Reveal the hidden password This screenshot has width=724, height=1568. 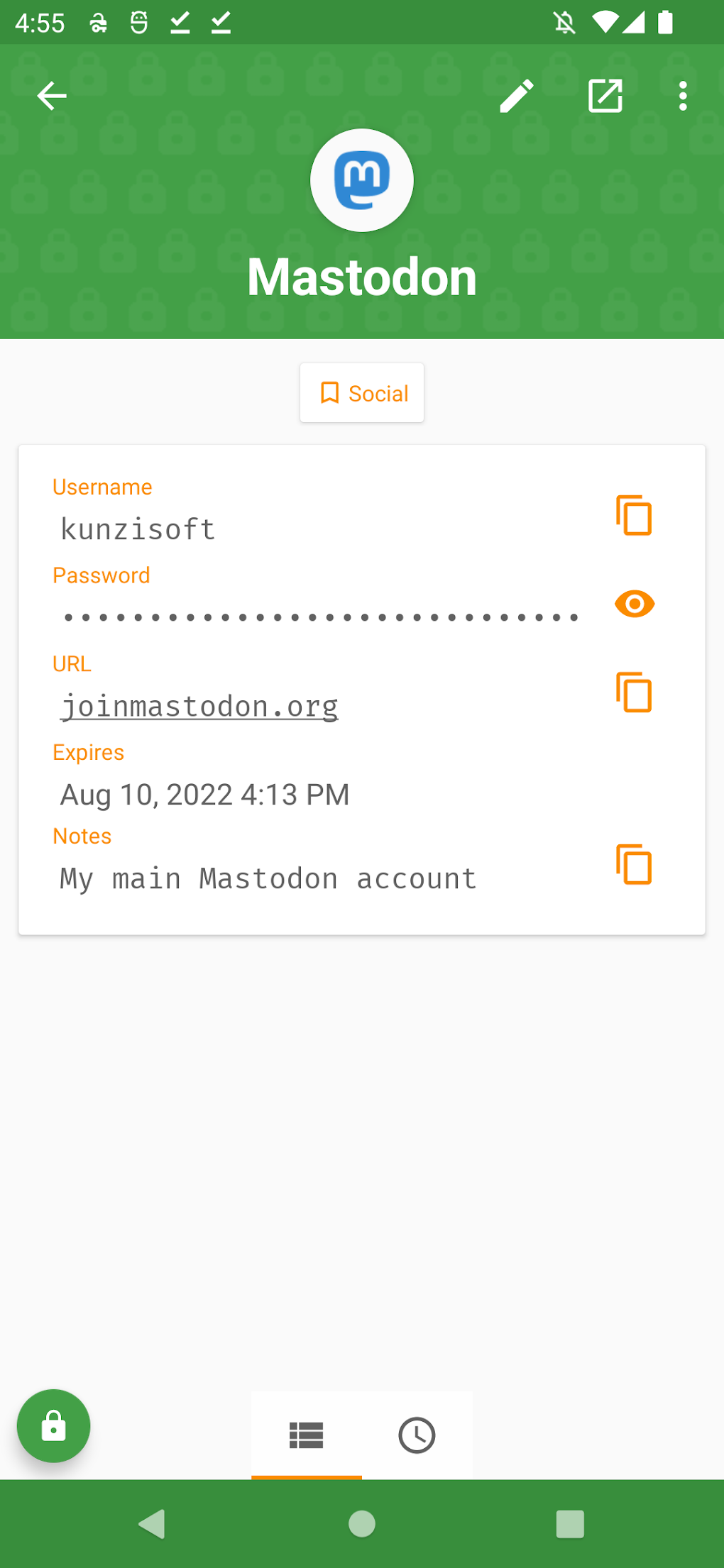point(634,604)
